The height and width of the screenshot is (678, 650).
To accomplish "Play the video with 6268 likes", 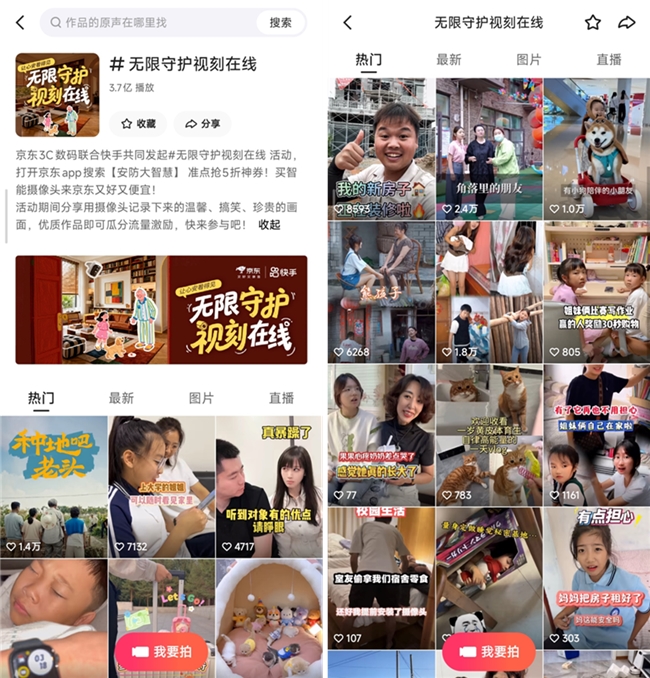I will coord(381,291).
